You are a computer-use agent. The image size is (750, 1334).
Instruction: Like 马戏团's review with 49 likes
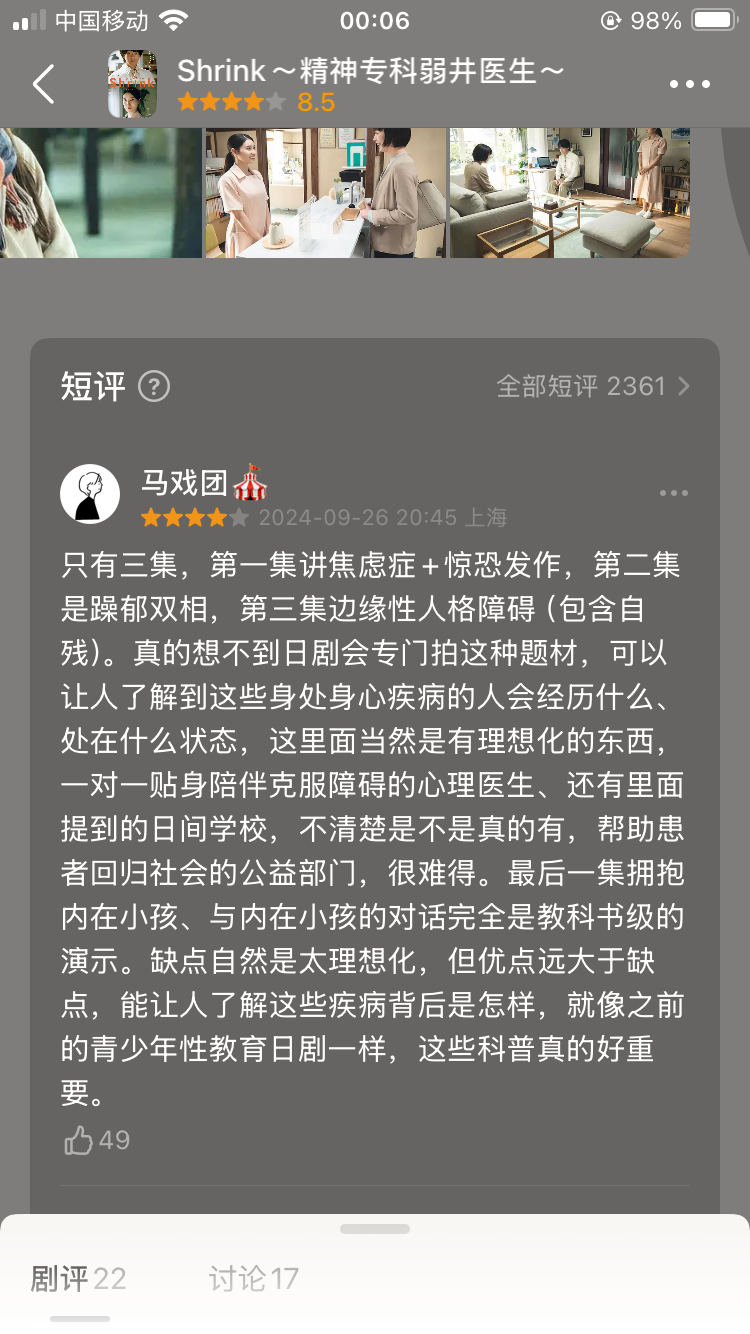tap(97, 1140)
